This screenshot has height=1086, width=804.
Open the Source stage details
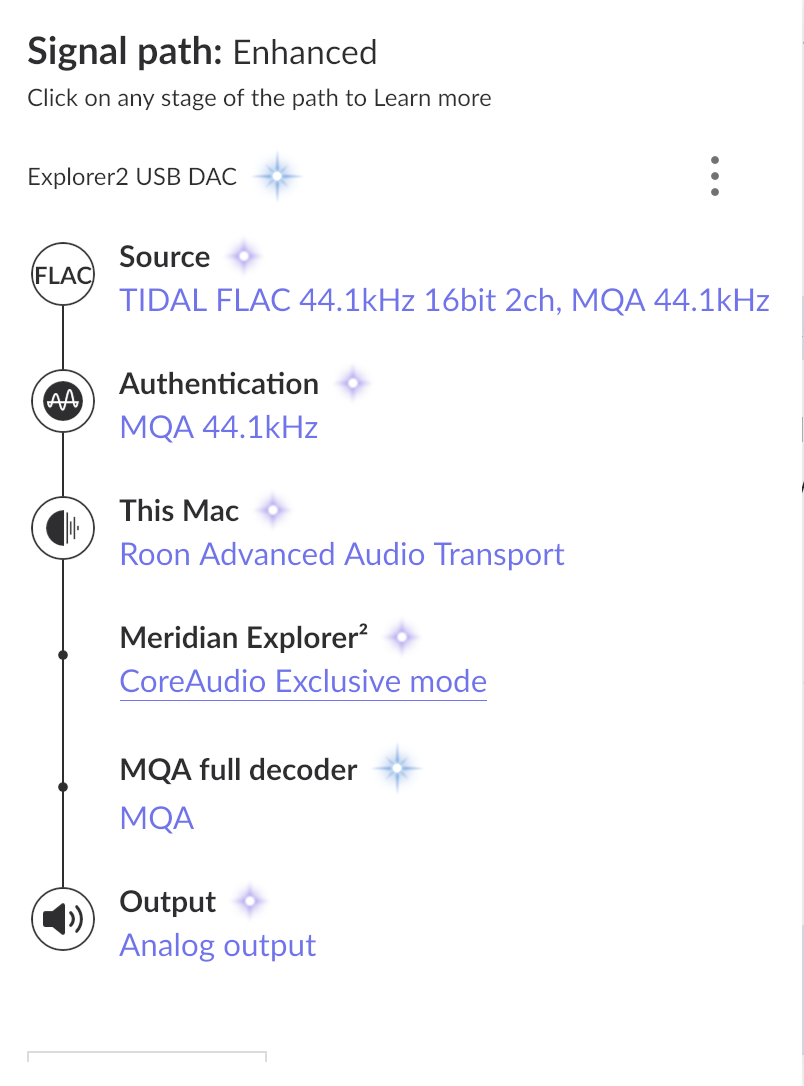tap(444, 300)
